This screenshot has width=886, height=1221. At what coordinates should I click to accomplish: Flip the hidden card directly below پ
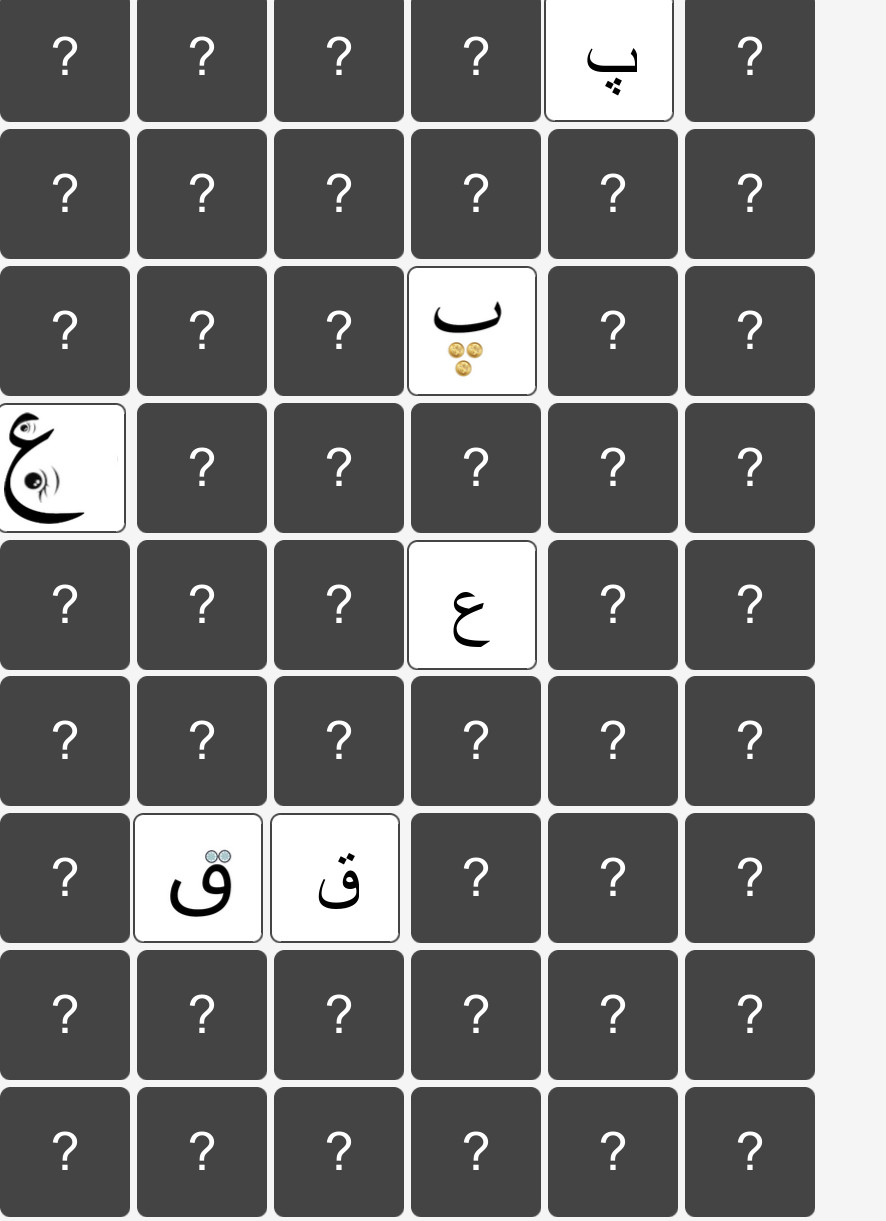click(x=613, y=194)
